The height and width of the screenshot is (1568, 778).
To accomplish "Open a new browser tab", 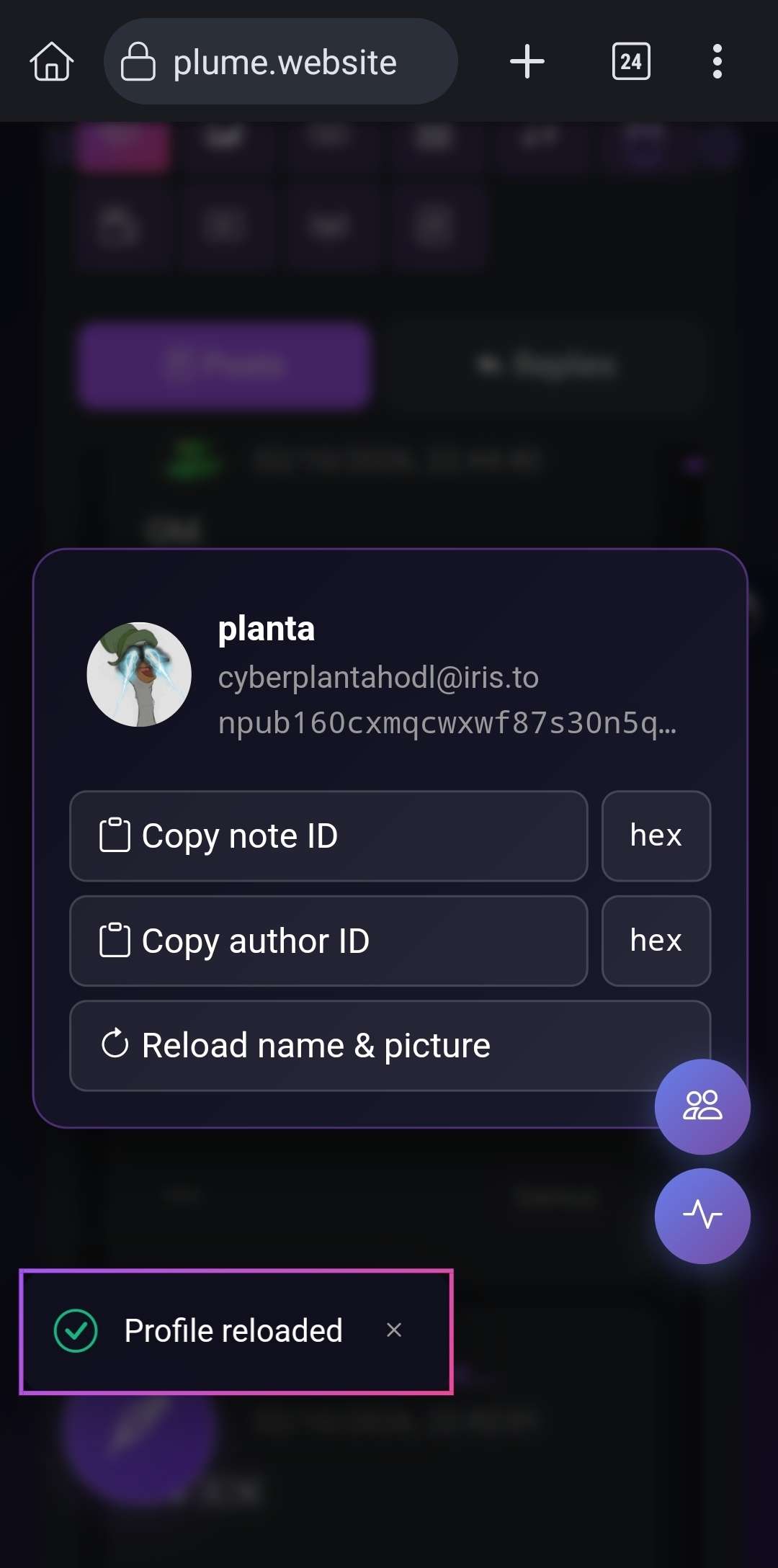I will click(x=527, y=62).
